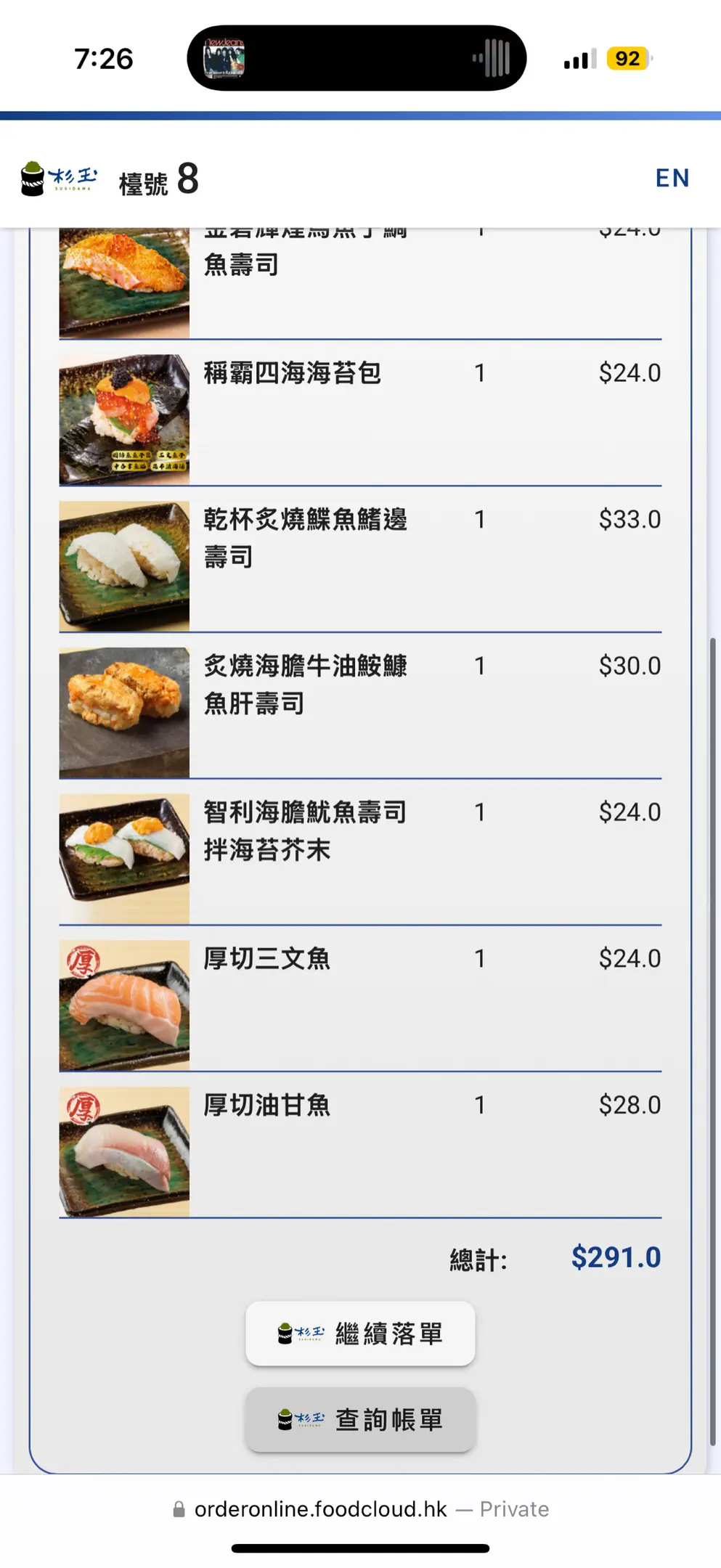
Task: Switch the language to EN
Action: [672, 178]
